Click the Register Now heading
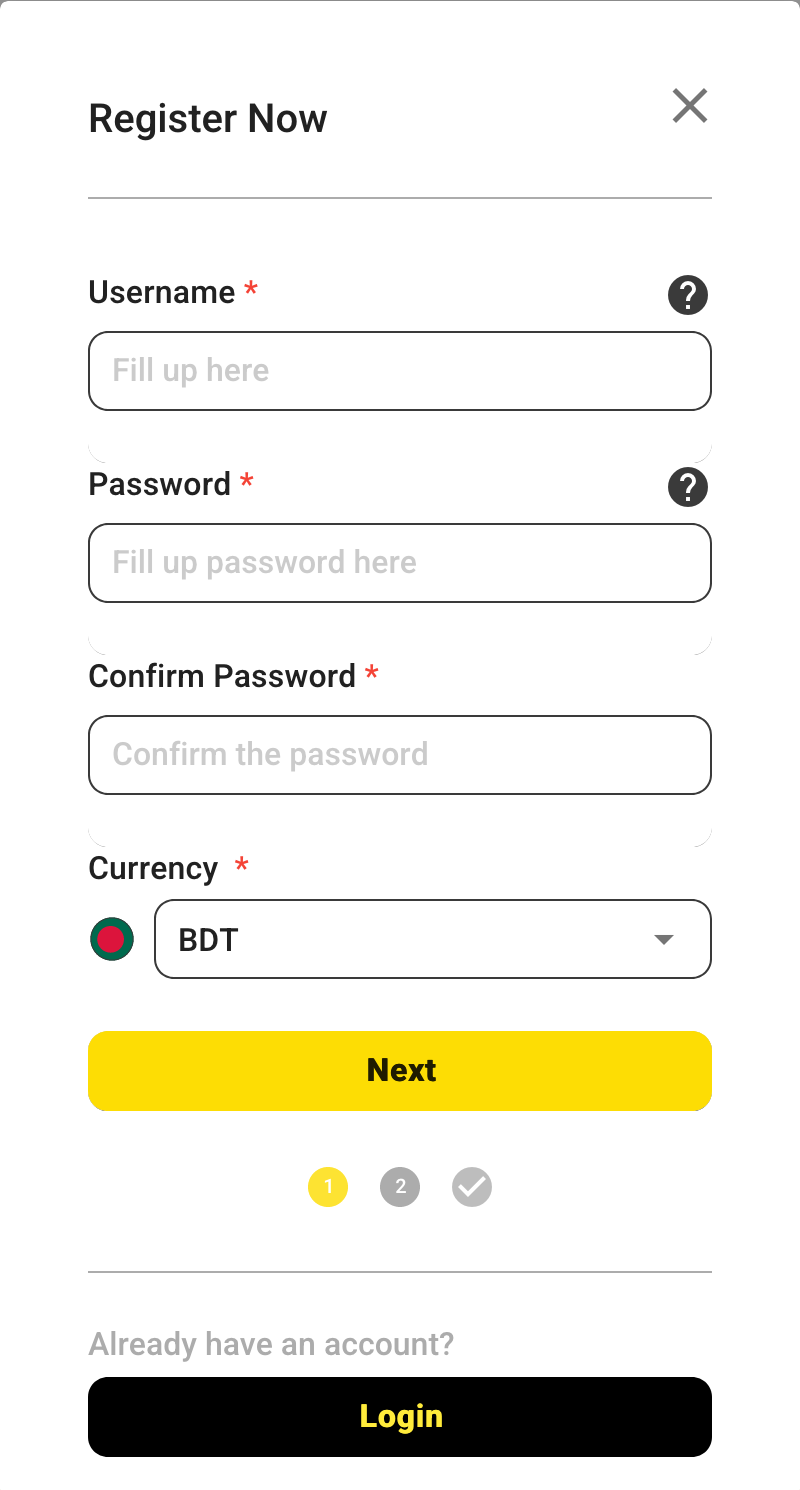The width and height of the screenshot is (800, 1490). [207, 117]
